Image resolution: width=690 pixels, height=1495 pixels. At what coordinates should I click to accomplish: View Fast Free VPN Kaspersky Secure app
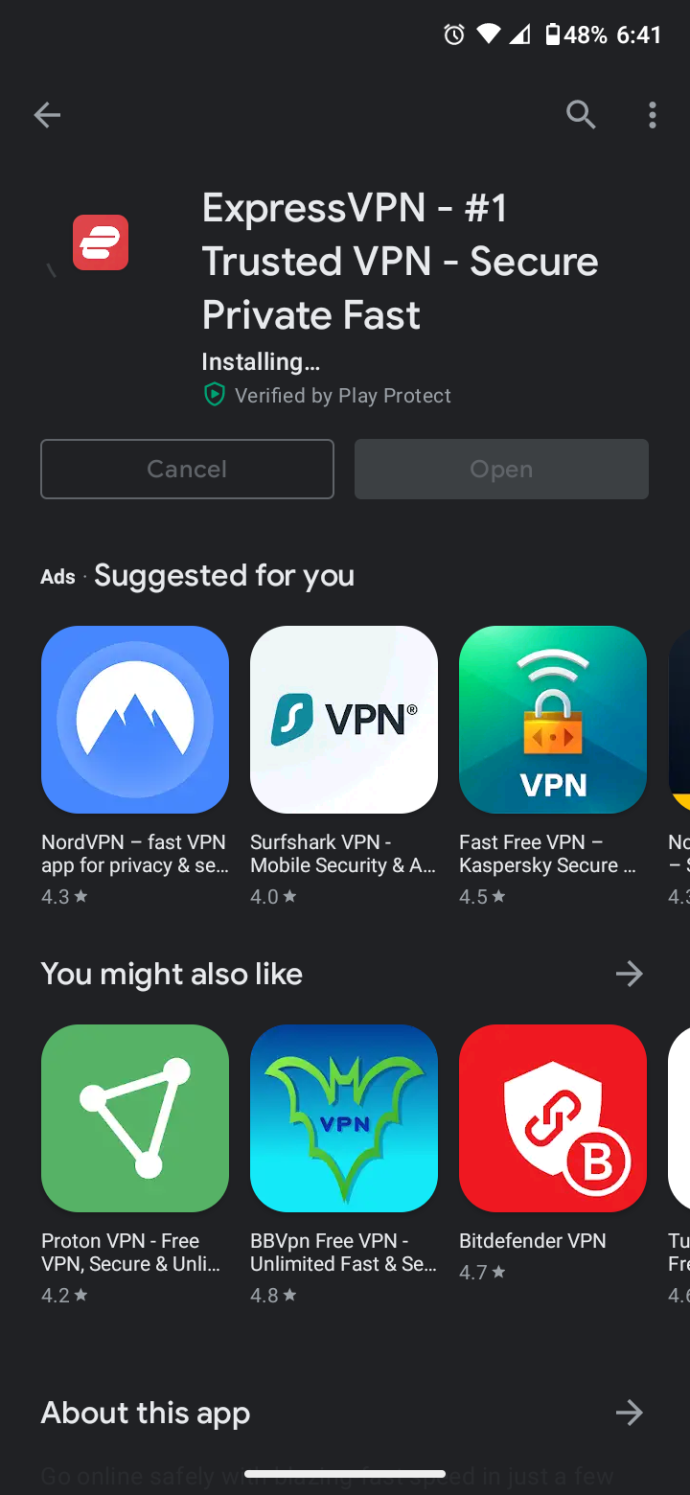(x=552, y=720)
